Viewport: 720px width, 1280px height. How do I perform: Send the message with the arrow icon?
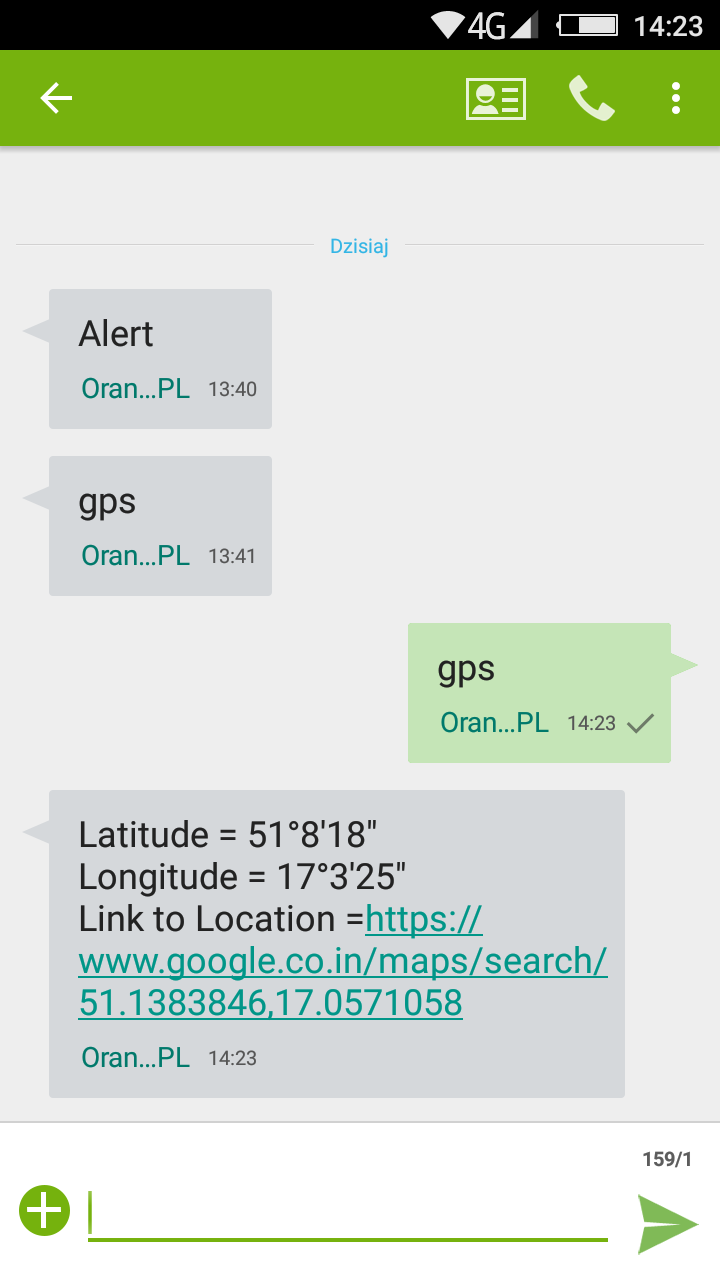tap(667, 1223)
